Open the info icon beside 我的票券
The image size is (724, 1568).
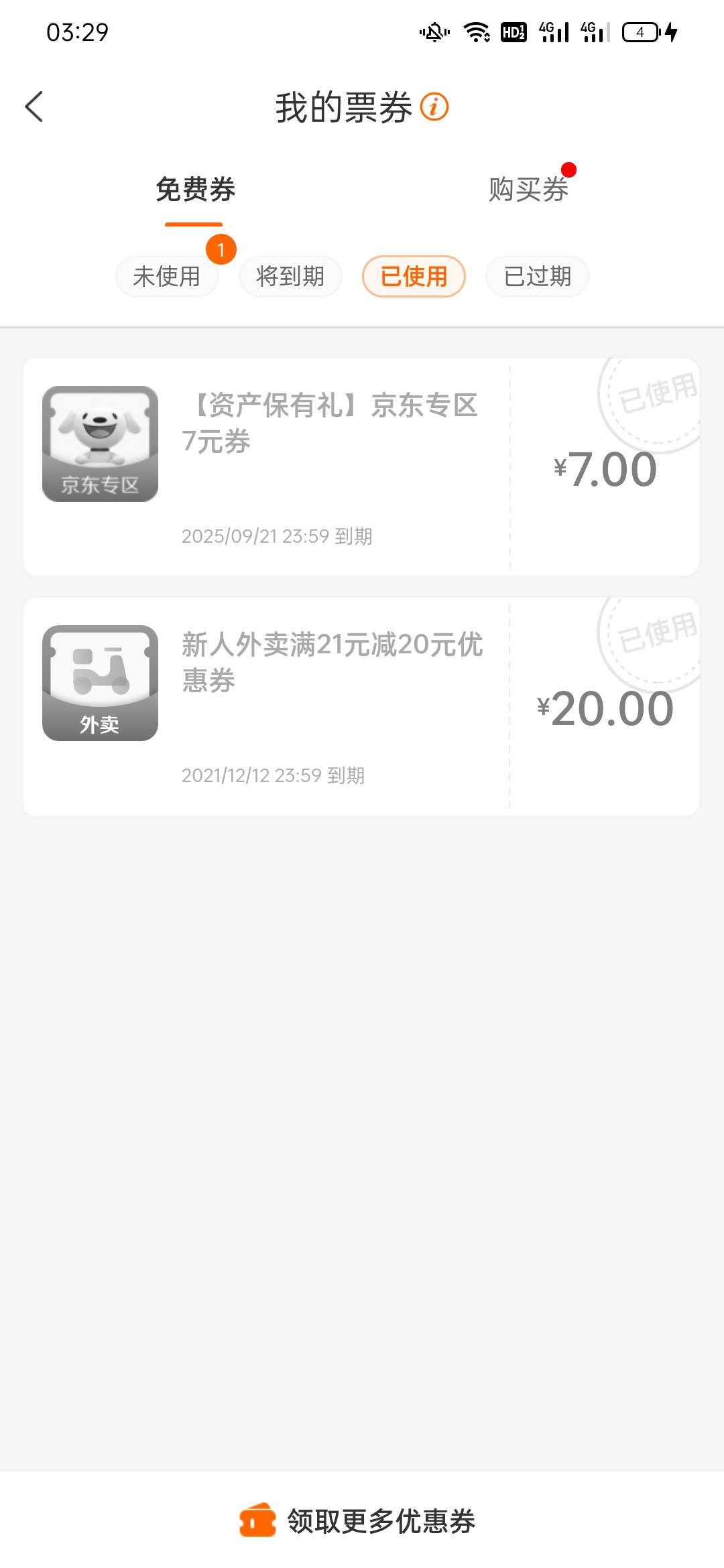click(434, 107)
